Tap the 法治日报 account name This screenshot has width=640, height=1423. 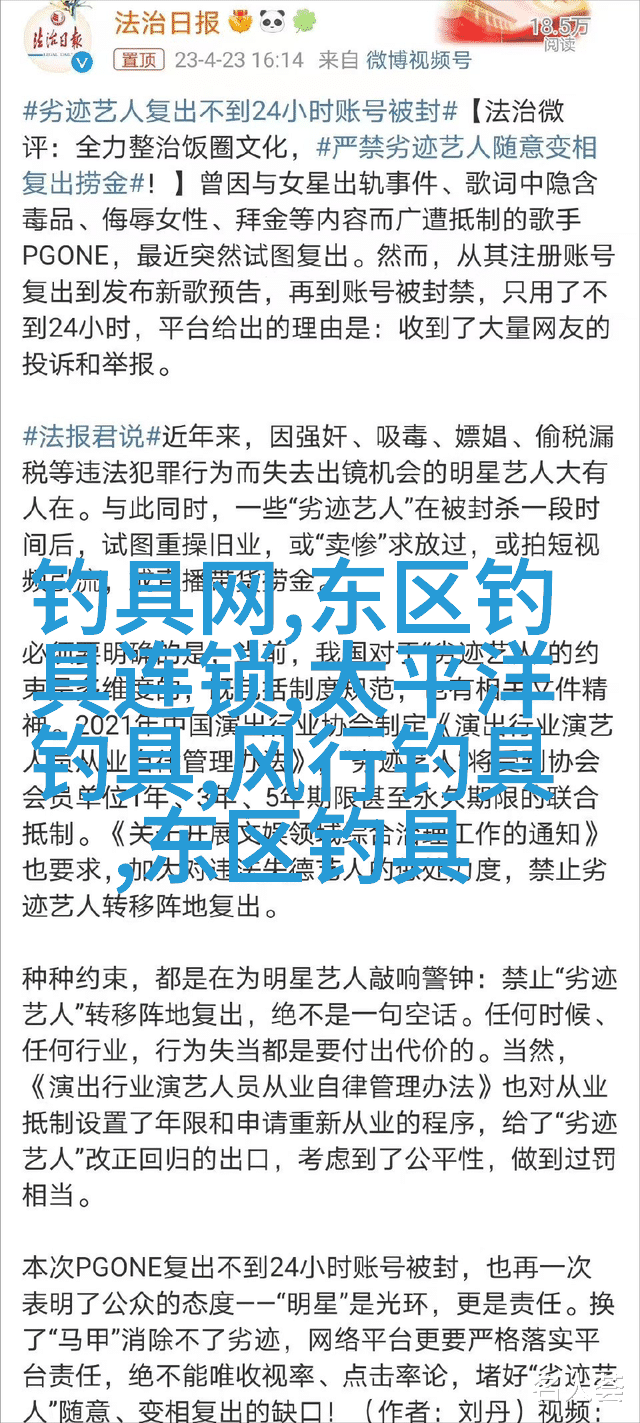point(164,22)
